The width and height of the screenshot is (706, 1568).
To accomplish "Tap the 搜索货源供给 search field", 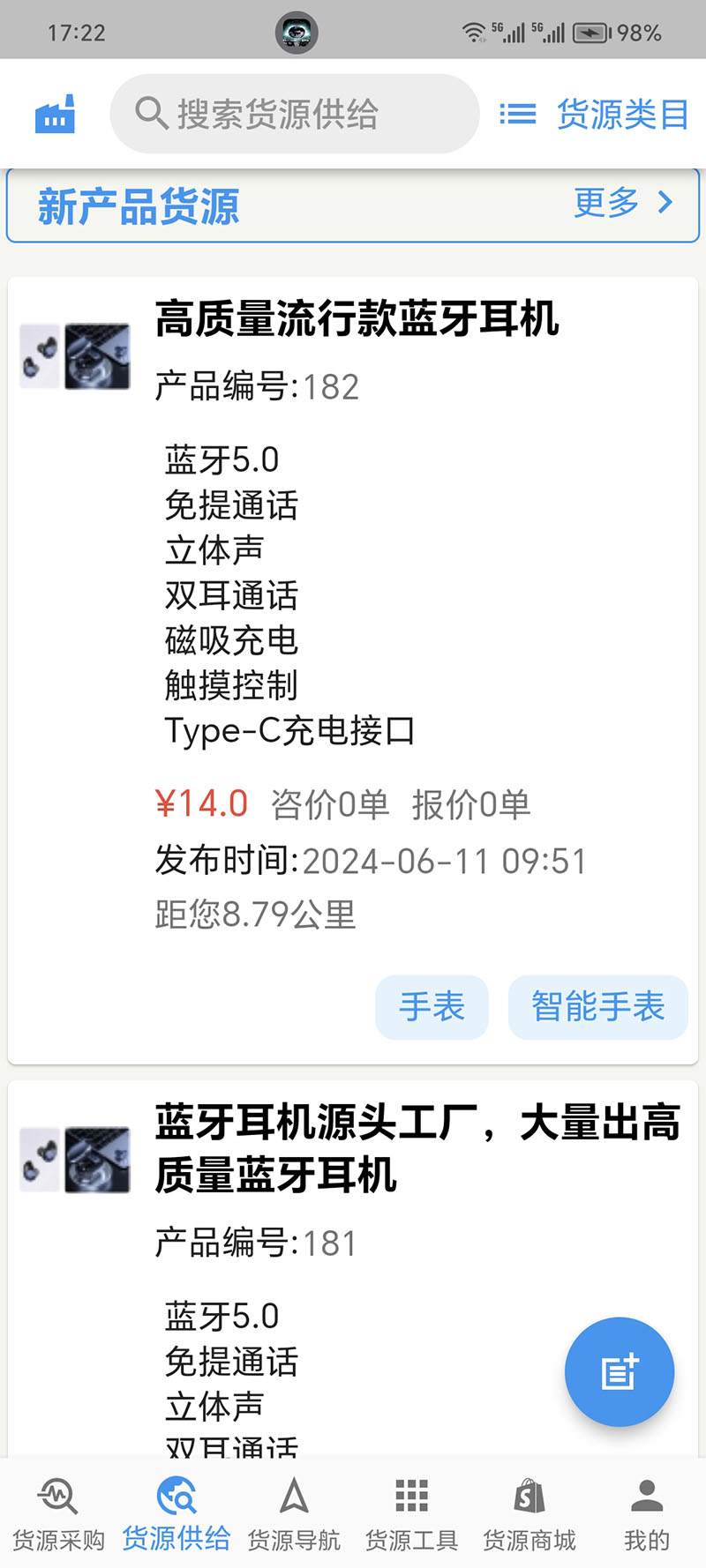I will pyautogui.click(x=294, y=113).
